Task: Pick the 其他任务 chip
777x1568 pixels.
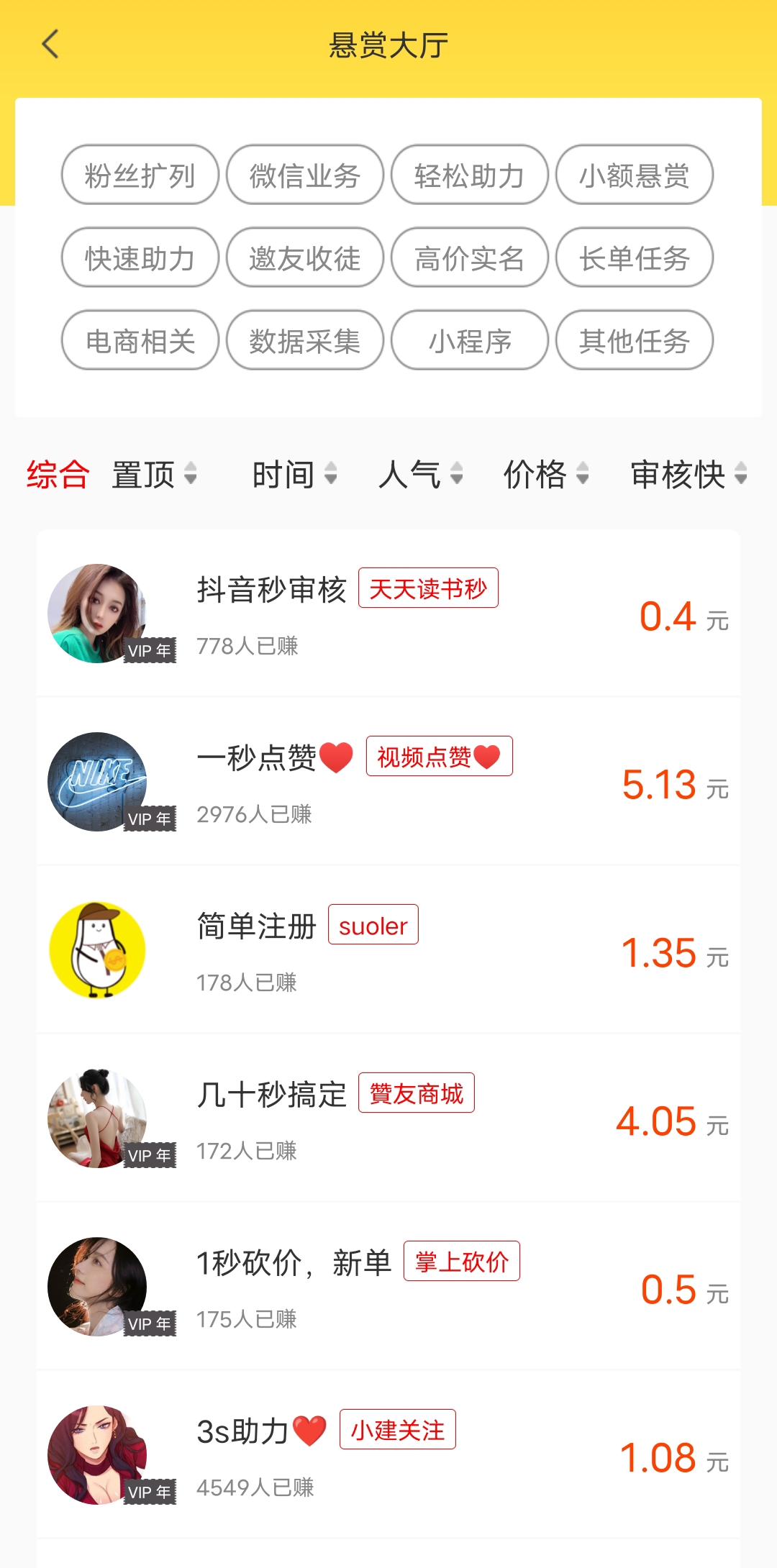Action: pyautogui.click(x=635, y=340)
